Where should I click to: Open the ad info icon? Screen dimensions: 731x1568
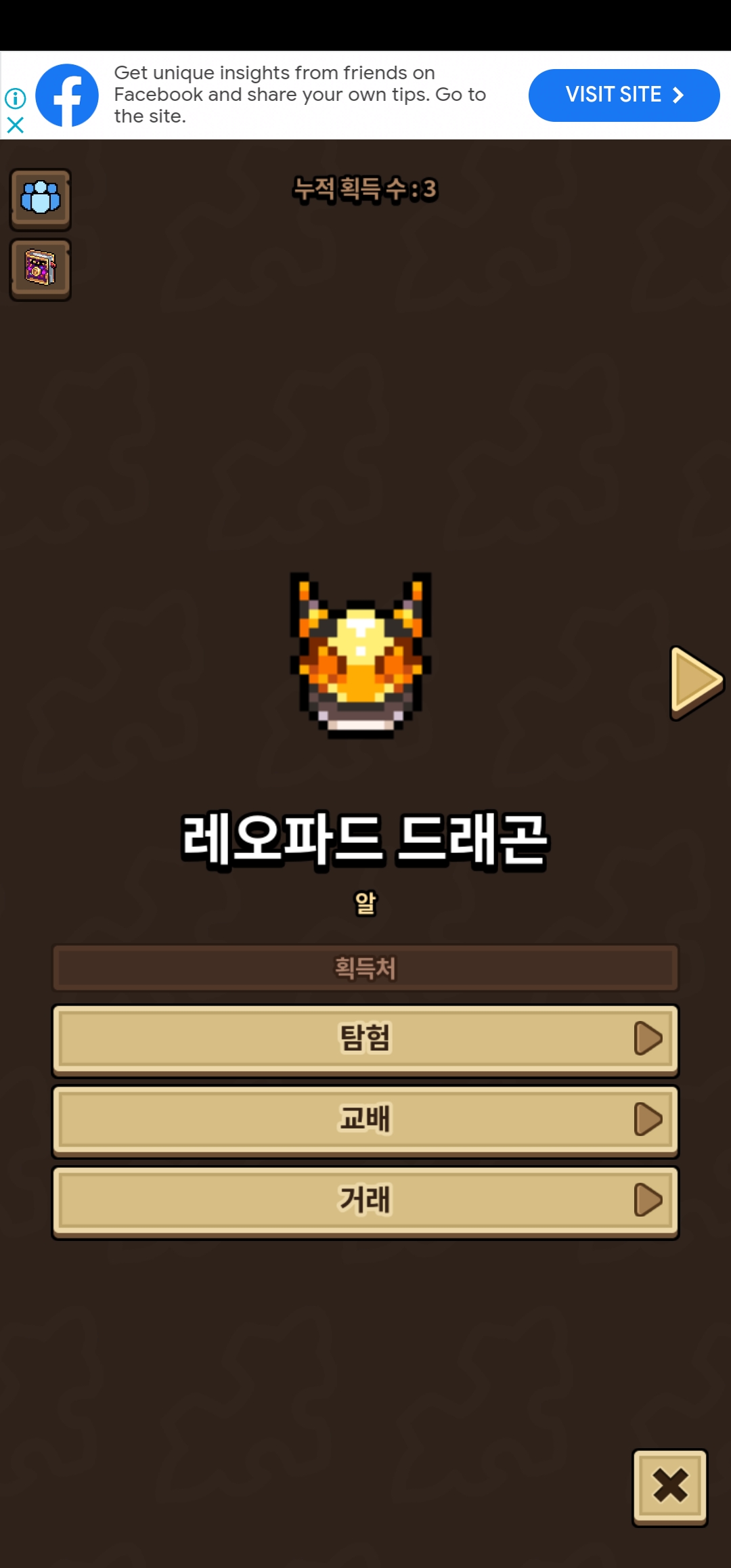(15, 98)
